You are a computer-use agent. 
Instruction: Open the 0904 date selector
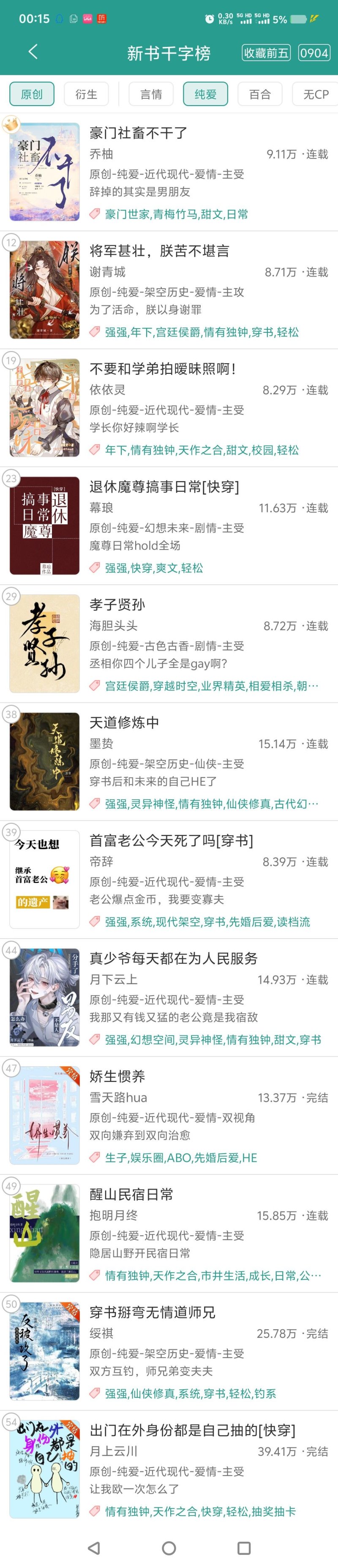(314, 53)
